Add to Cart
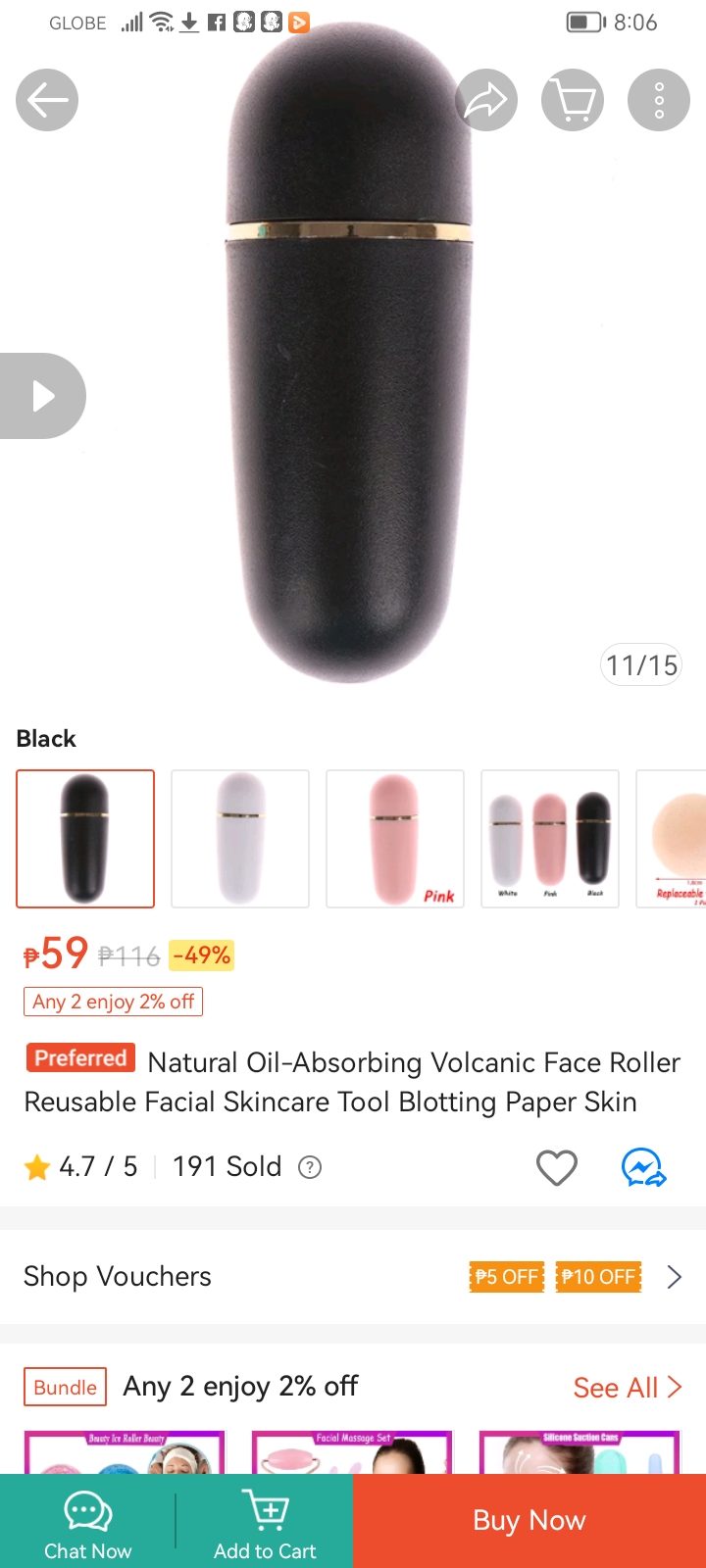This screenshot has width=706, height=1568. coord(265,1523)
